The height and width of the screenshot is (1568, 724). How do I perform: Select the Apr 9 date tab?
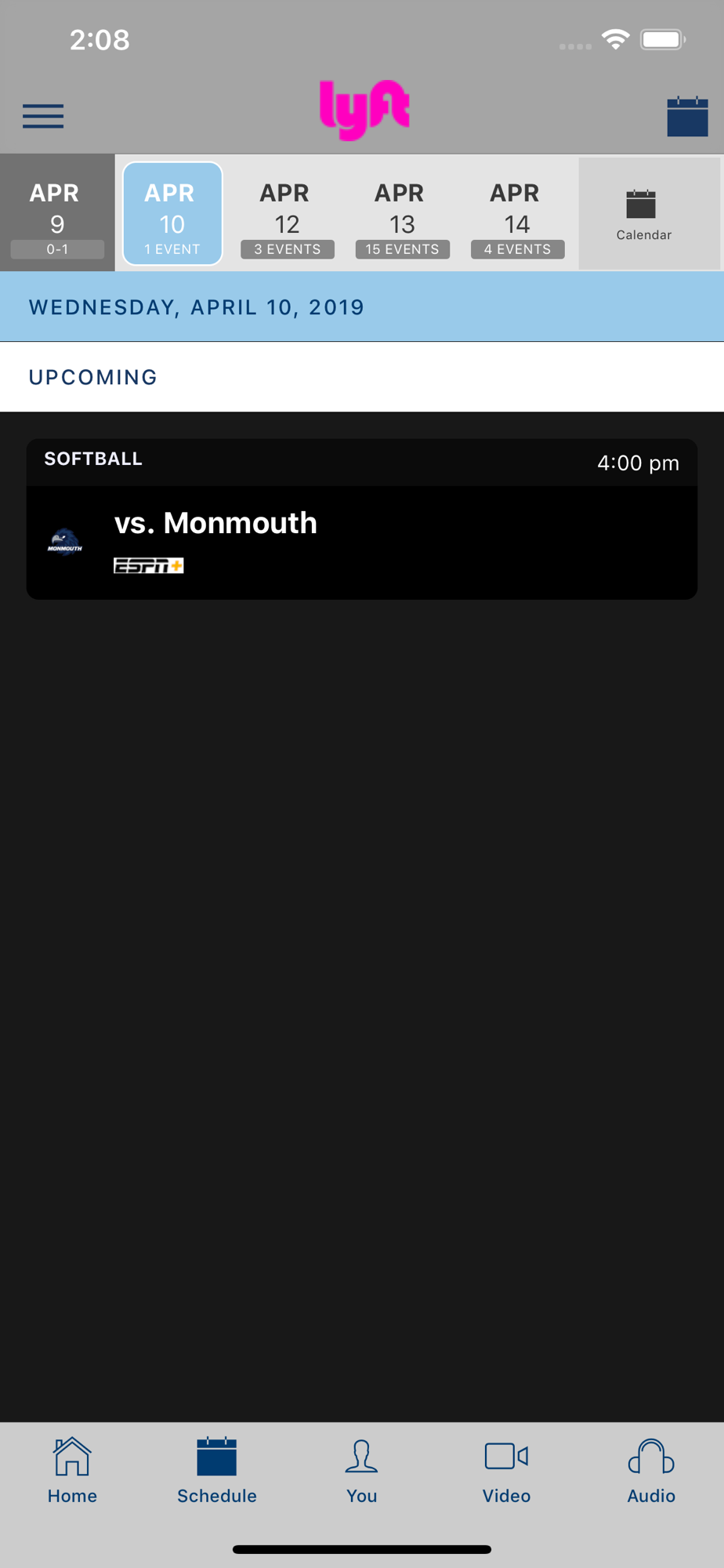[x=57, y=213]
